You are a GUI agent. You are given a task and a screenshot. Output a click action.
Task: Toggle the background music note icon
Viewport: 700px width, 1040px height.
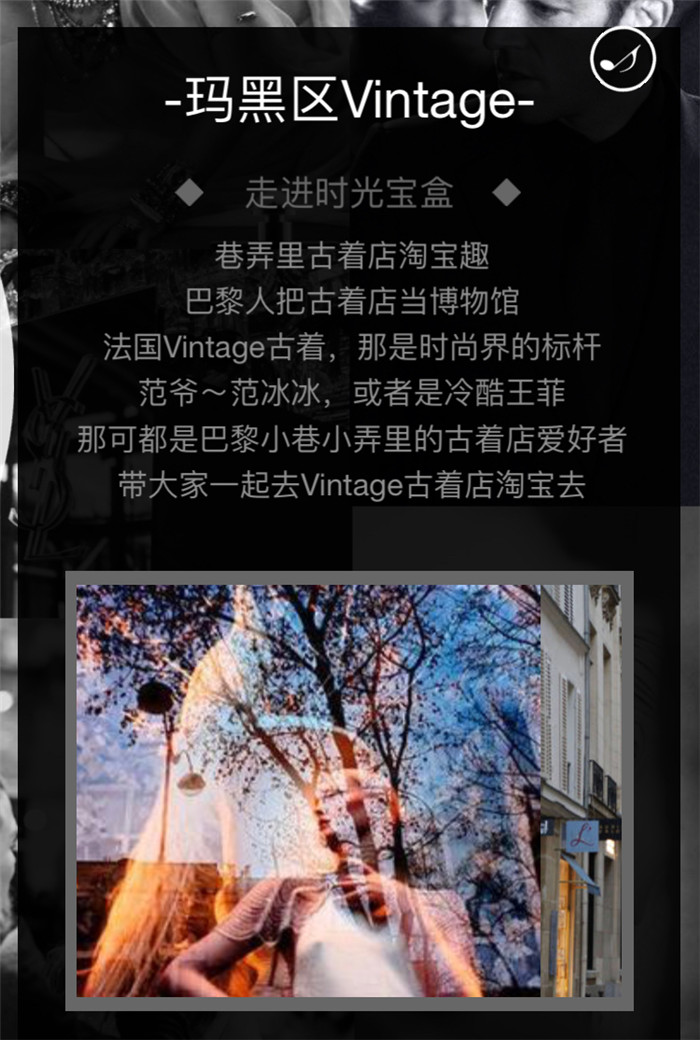[622, 59]
